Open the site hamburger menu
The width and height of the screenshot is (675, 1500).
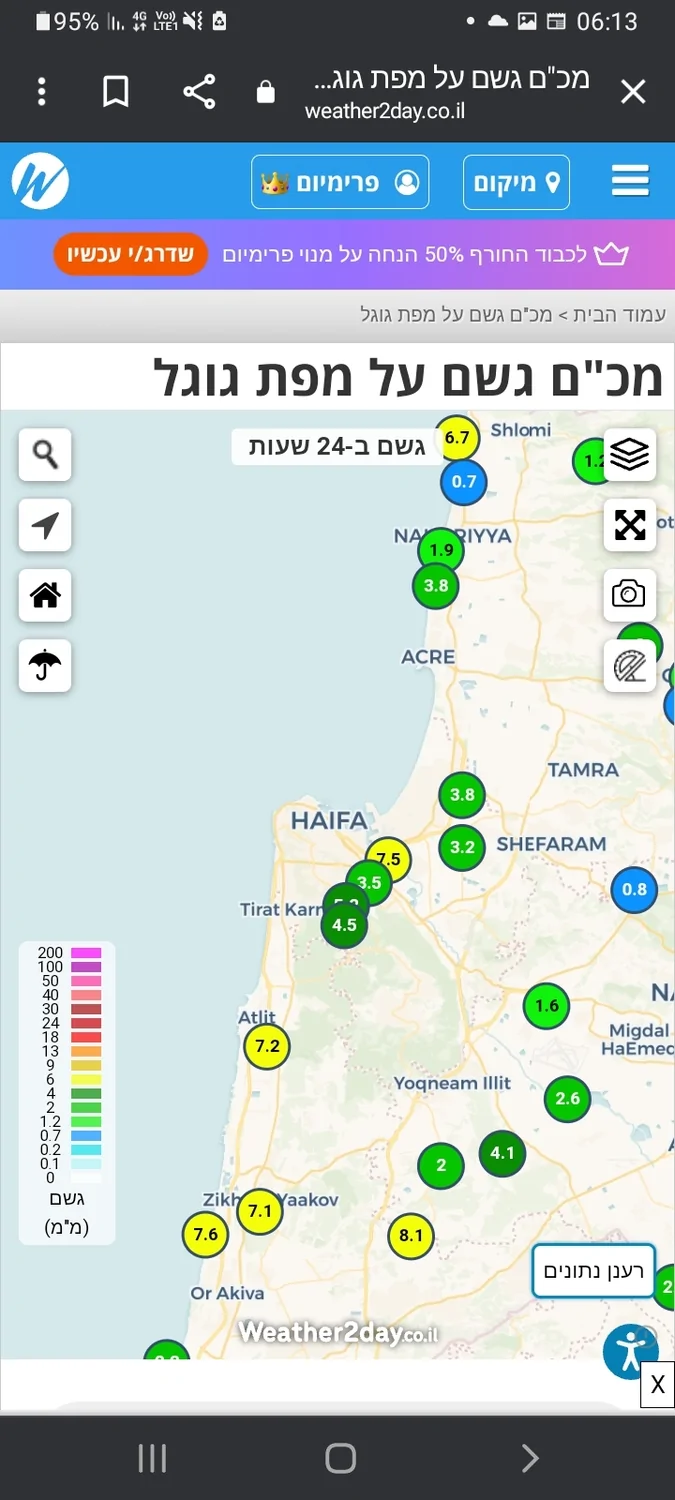click(630, 182)
